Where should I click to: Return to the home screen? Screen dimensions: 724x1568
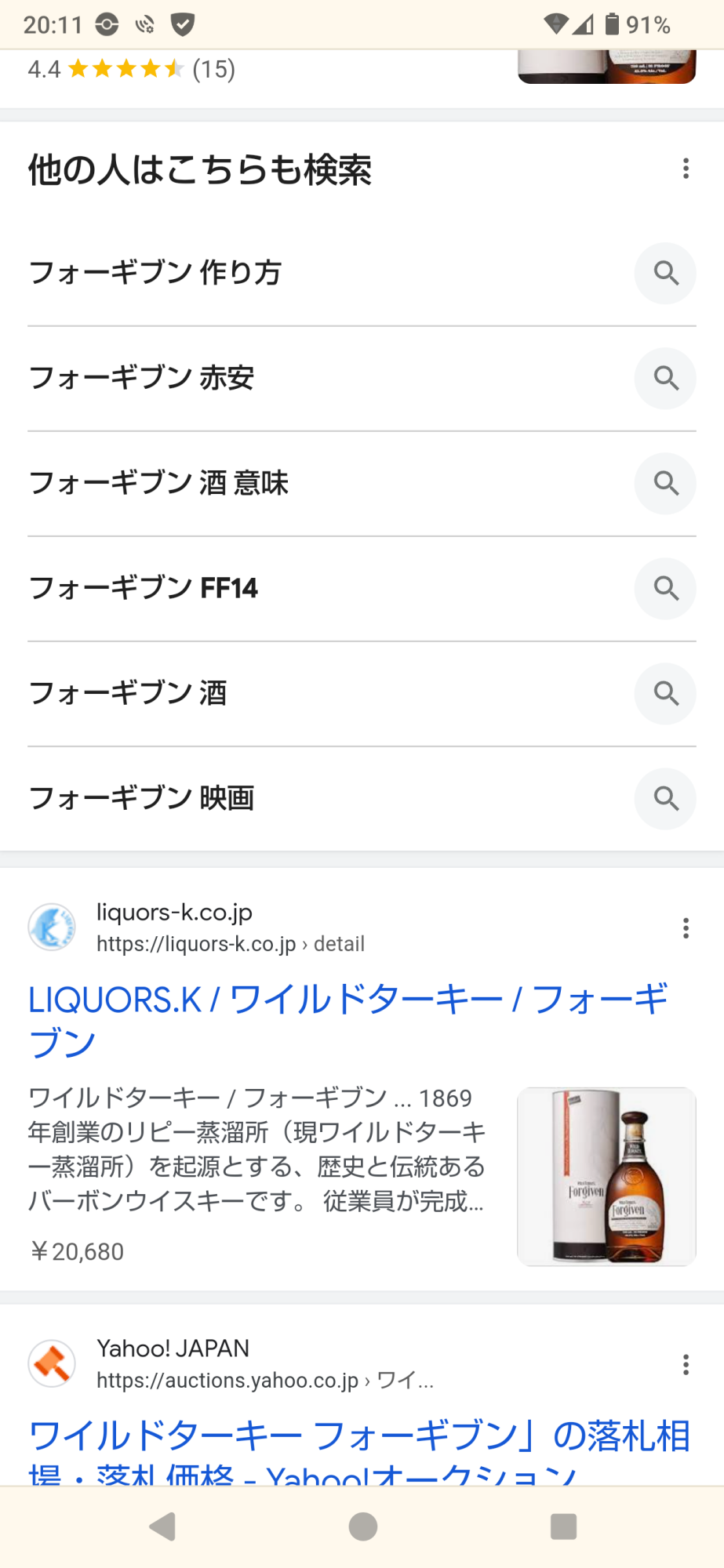click(362, 1526)
